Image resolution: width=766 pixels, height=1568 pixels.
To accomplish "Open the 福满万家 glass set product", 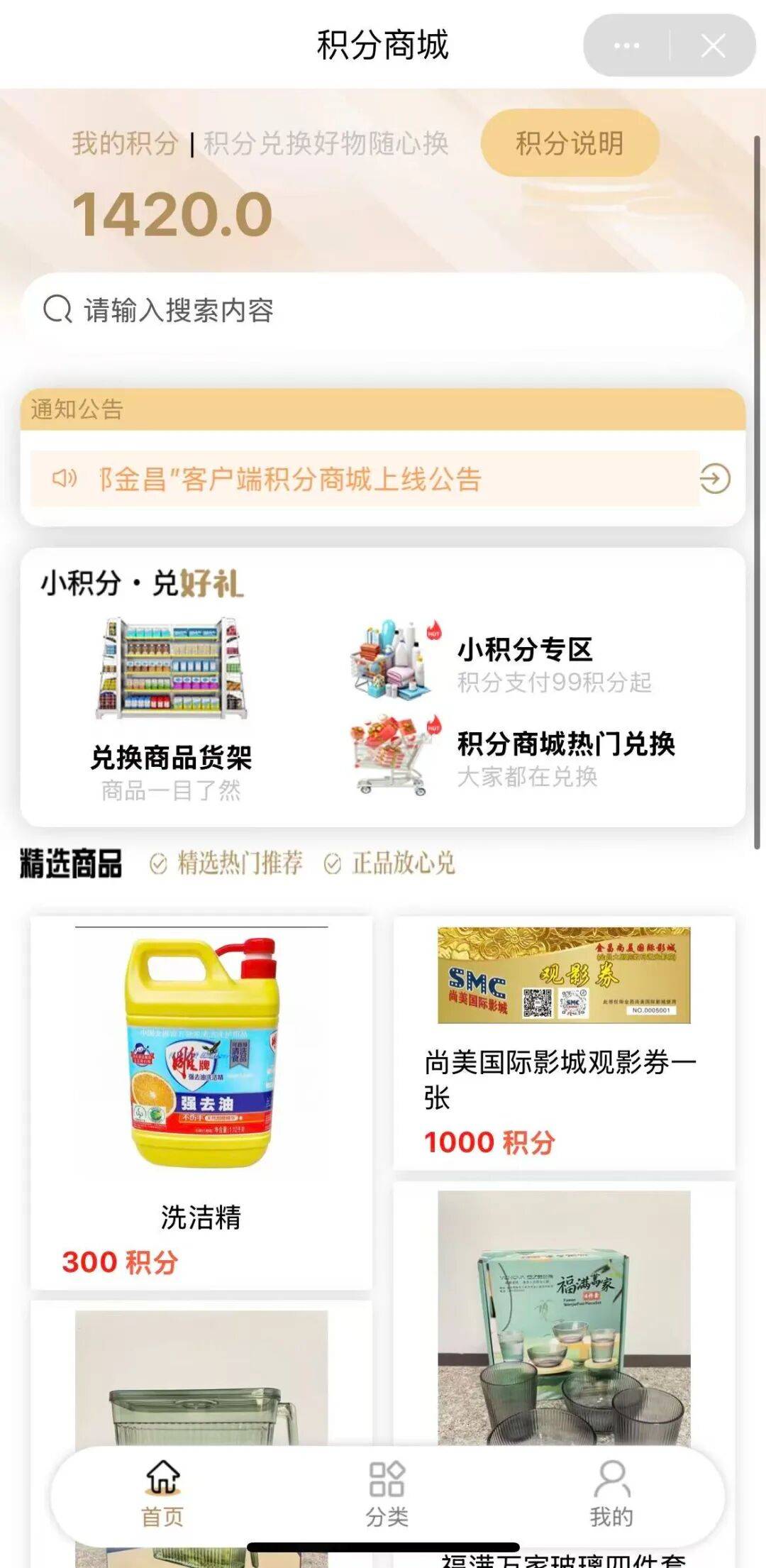I will 564,1320.
